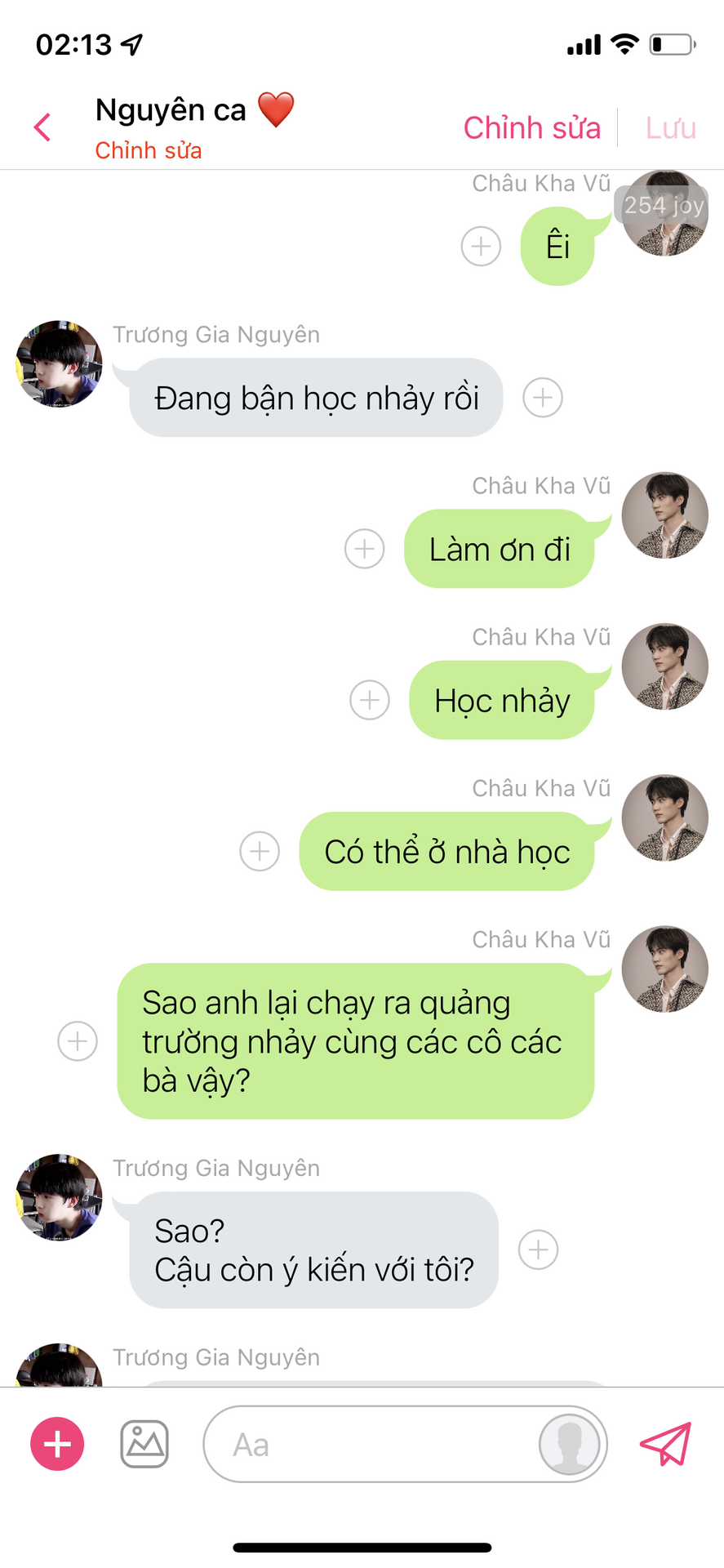Tap plus beside "Sao anh lại chạy" message
724x1568 pixels.
point(78,1041)
